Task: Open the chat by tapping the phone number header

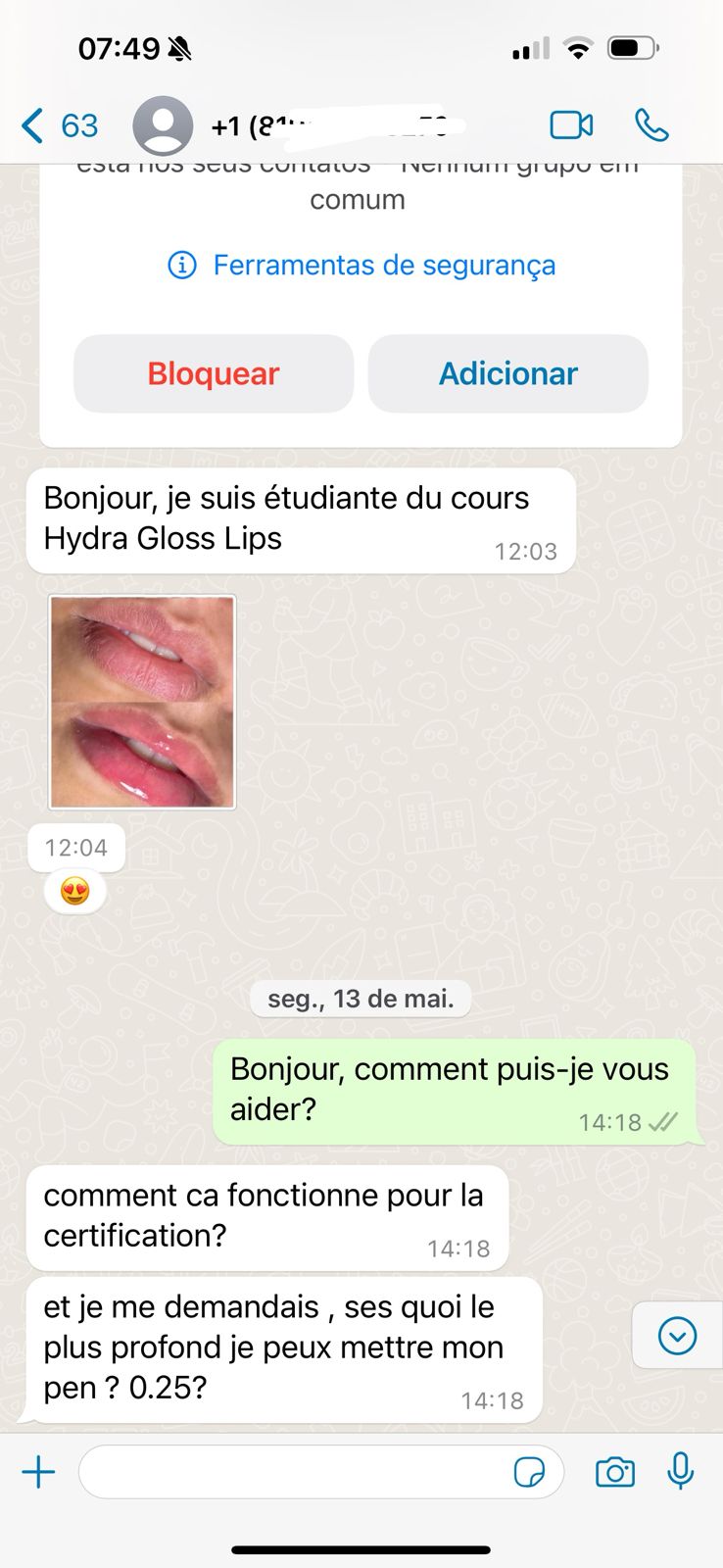Action: [x=323, y=125]
